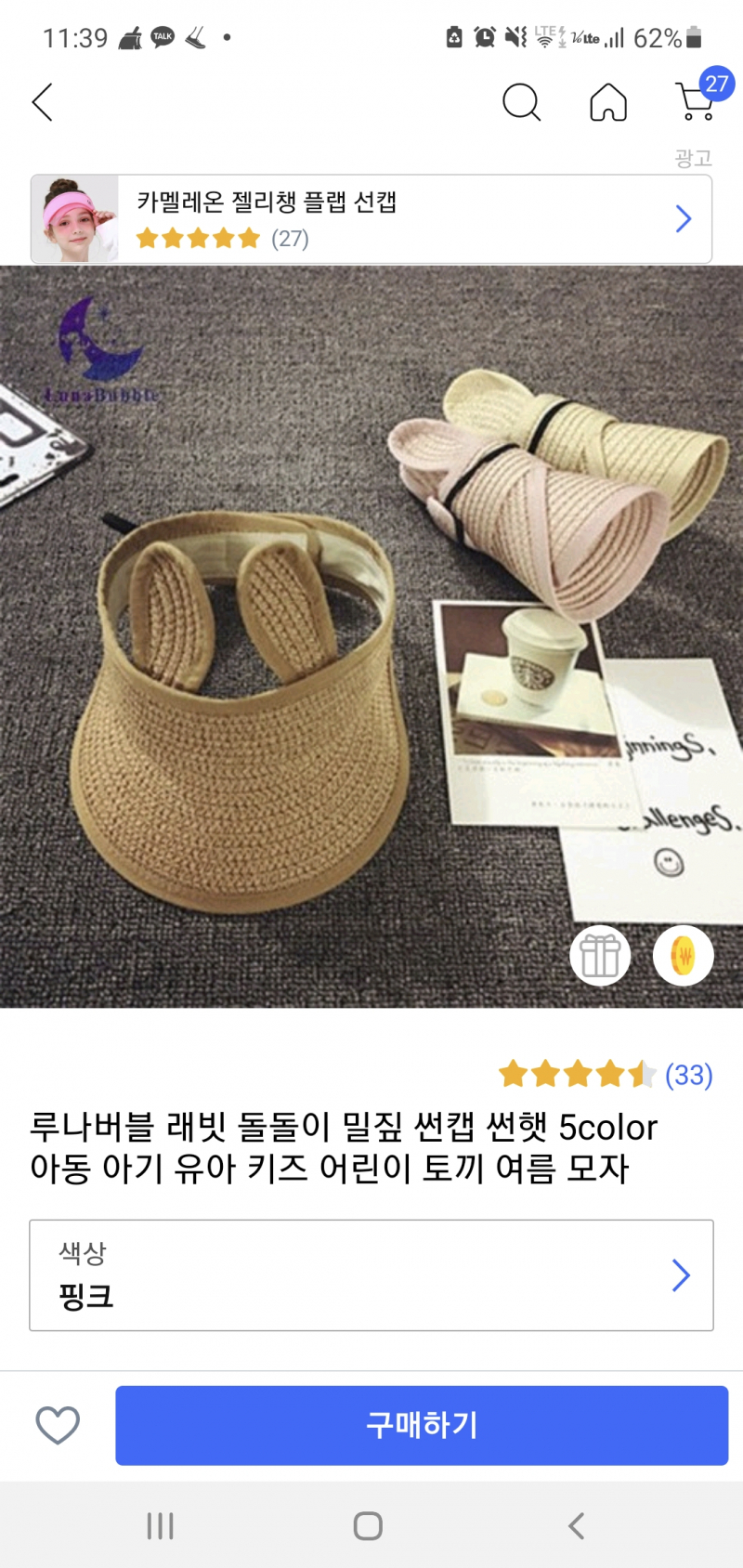Screen dimensions: 743x1568
Task: Tap the 구매하기 purchase button
Action: click(x=422, y=1425)
